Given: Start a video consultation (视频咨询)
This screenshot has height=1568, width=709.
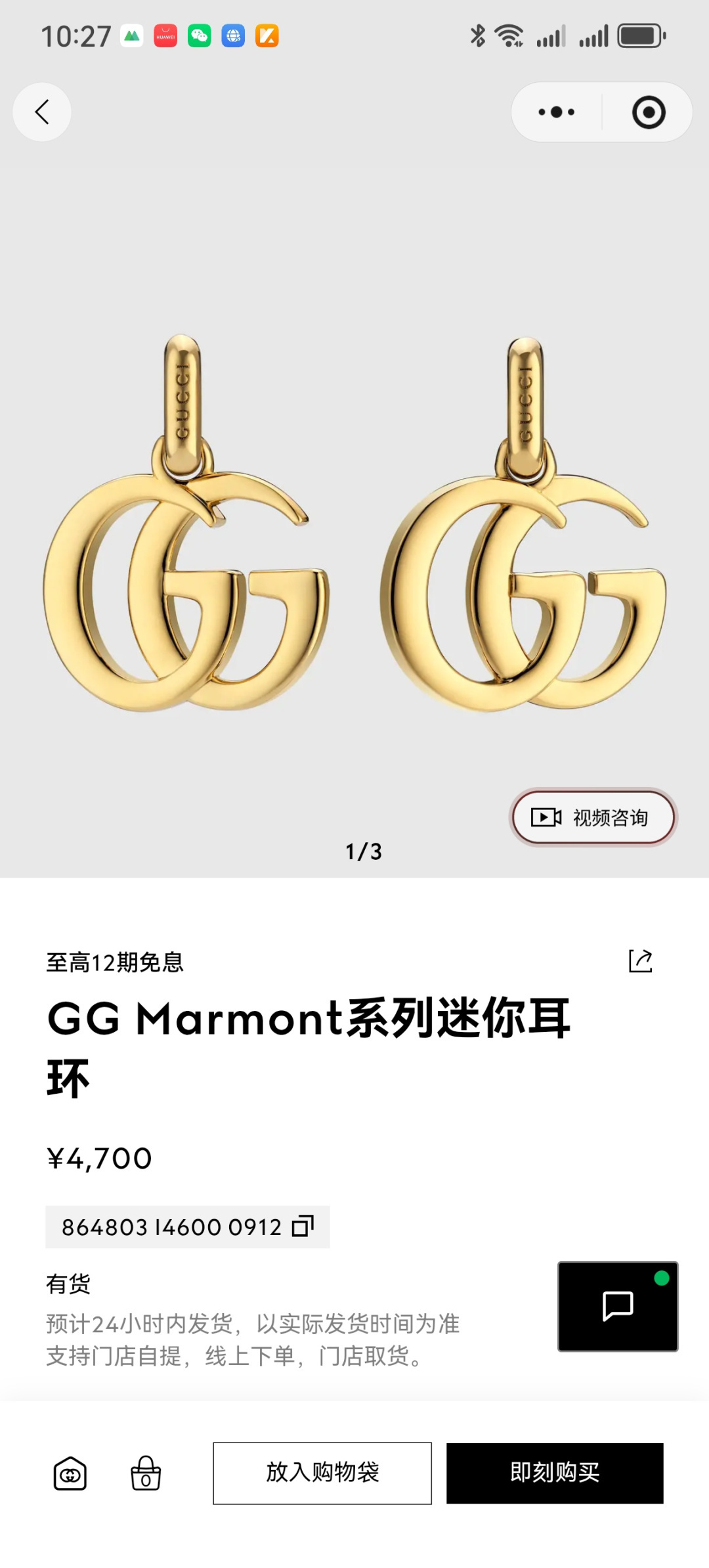Looking at the screenshot, I should [593, 817].
